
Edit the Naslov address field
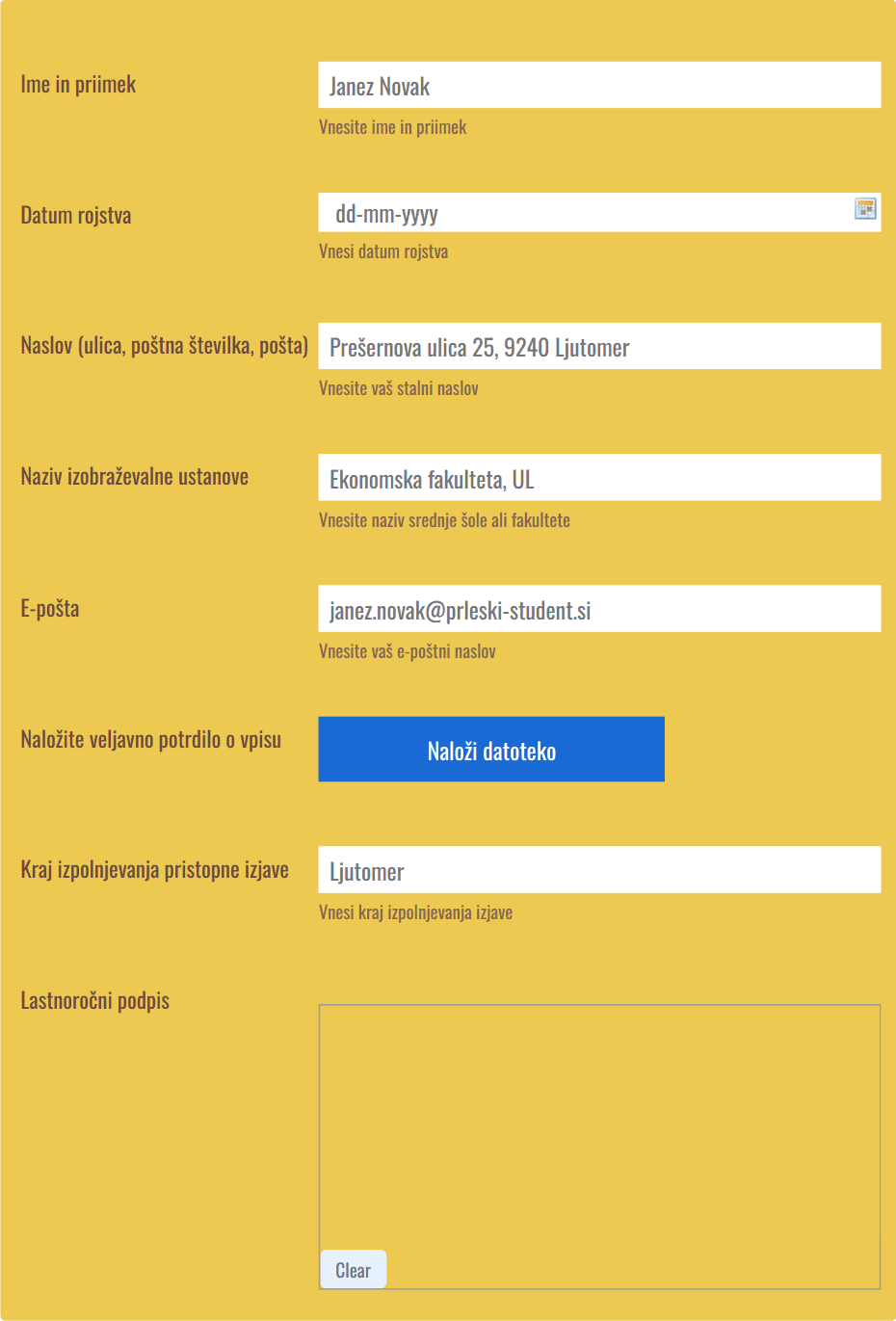599,347
